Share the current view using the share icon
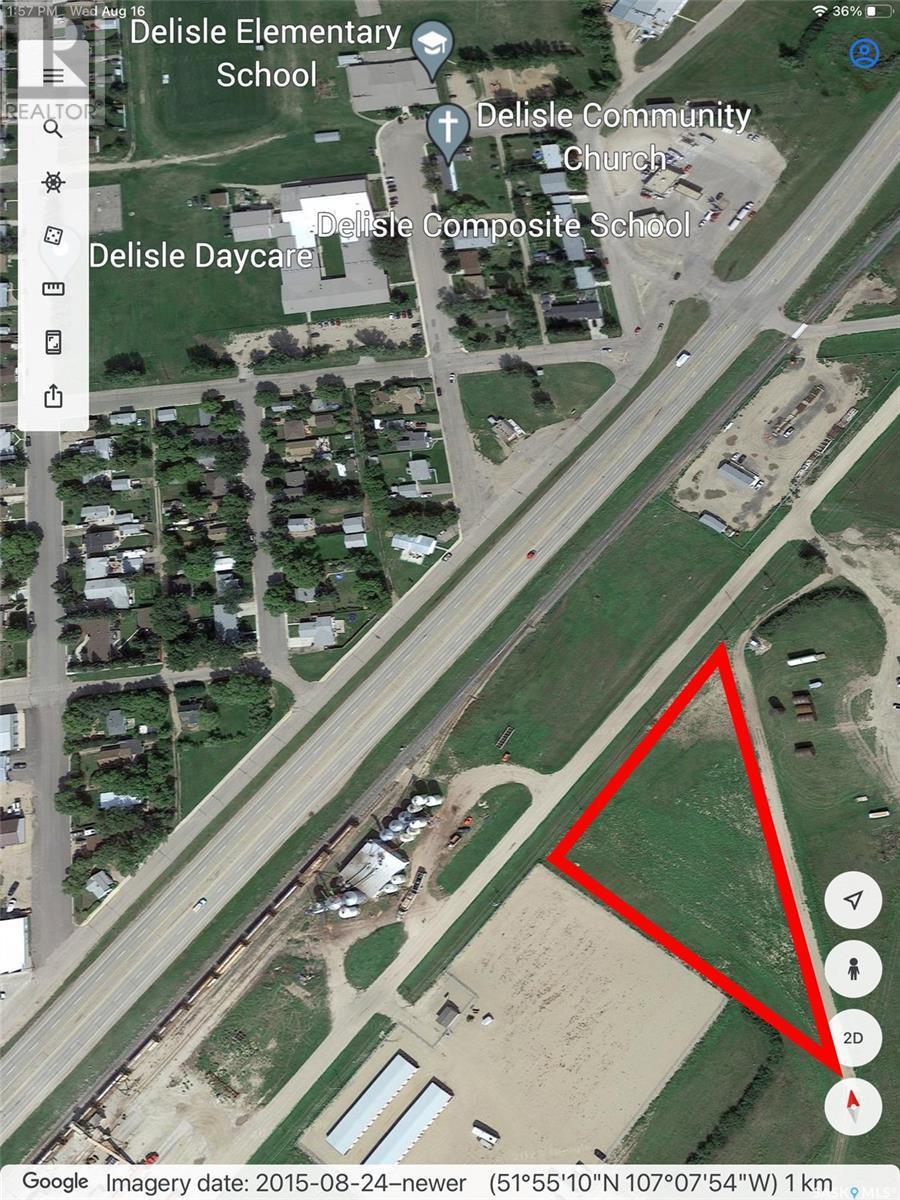 click(53, 394)
